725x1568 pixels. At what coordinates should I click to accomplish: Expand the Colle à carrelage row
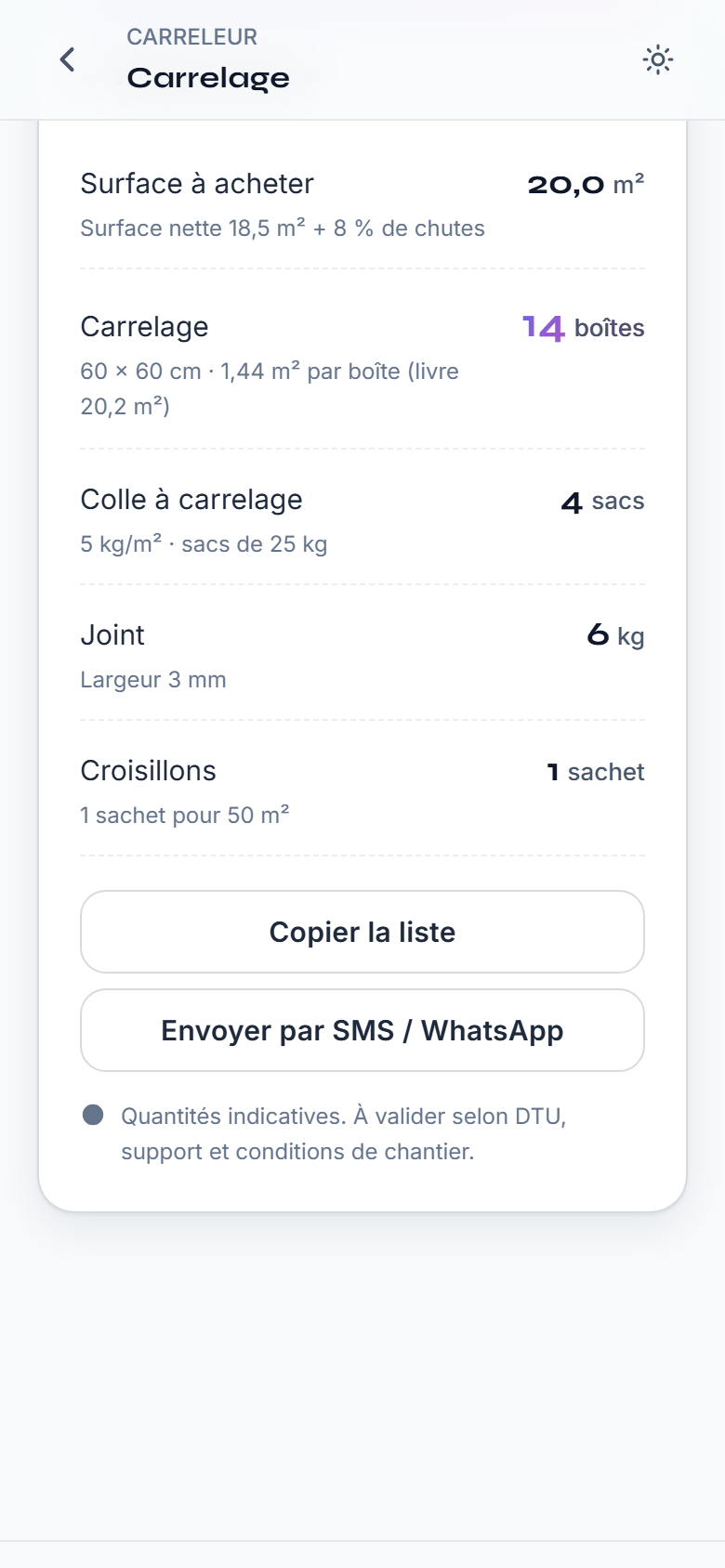click(x=191, y=500)
